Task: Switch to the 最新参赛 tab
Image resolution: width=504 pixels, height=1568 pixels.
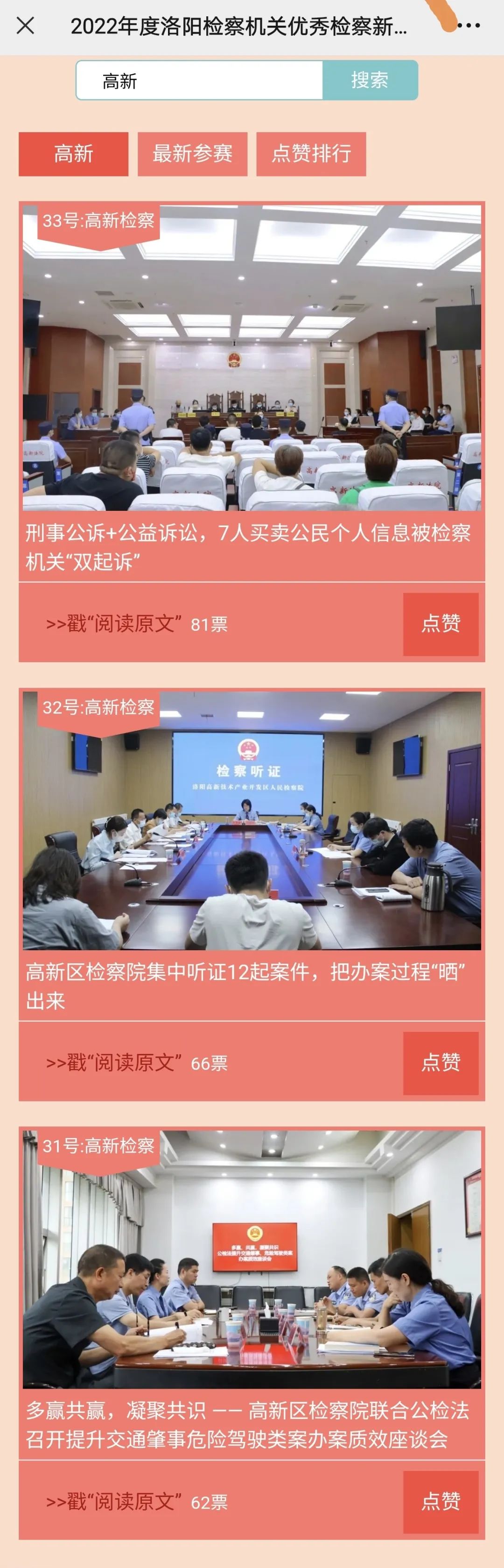Action: pos(192,154)
